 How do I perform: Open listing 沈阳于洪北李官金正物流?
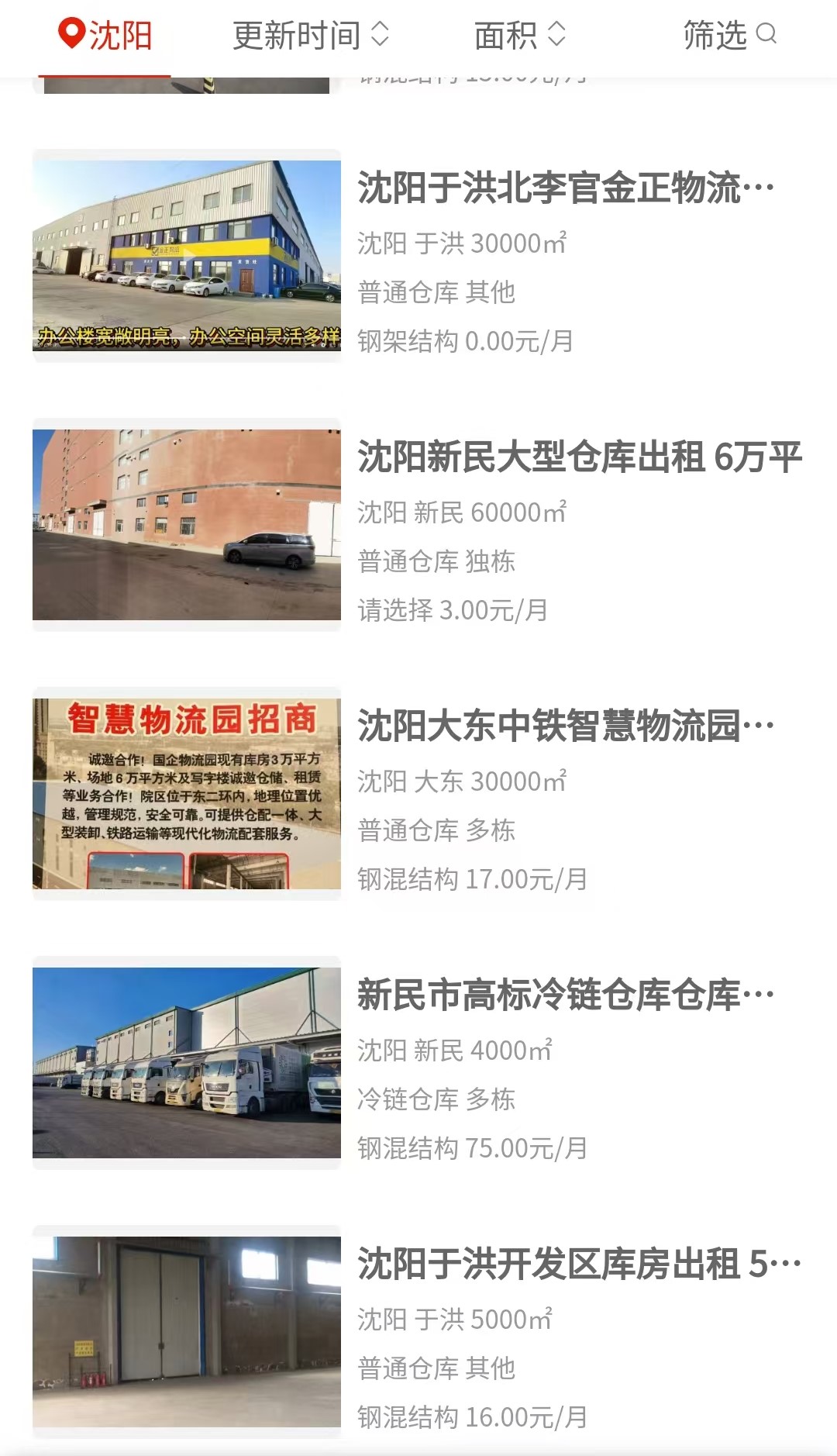click(418, 257)
